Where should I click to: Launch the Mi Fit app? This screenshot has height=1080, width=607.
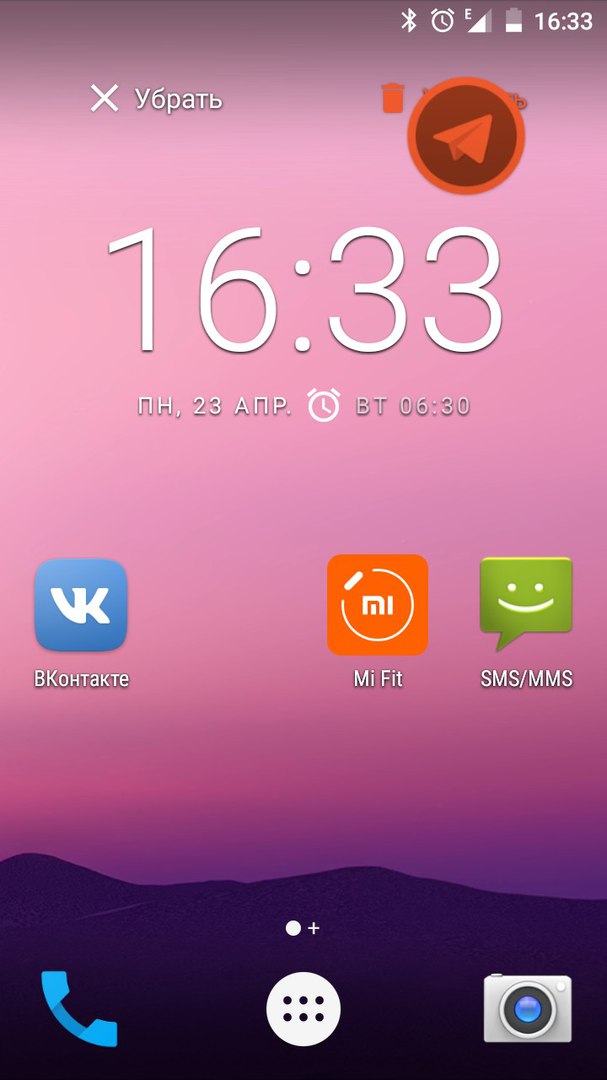point(377,605)
